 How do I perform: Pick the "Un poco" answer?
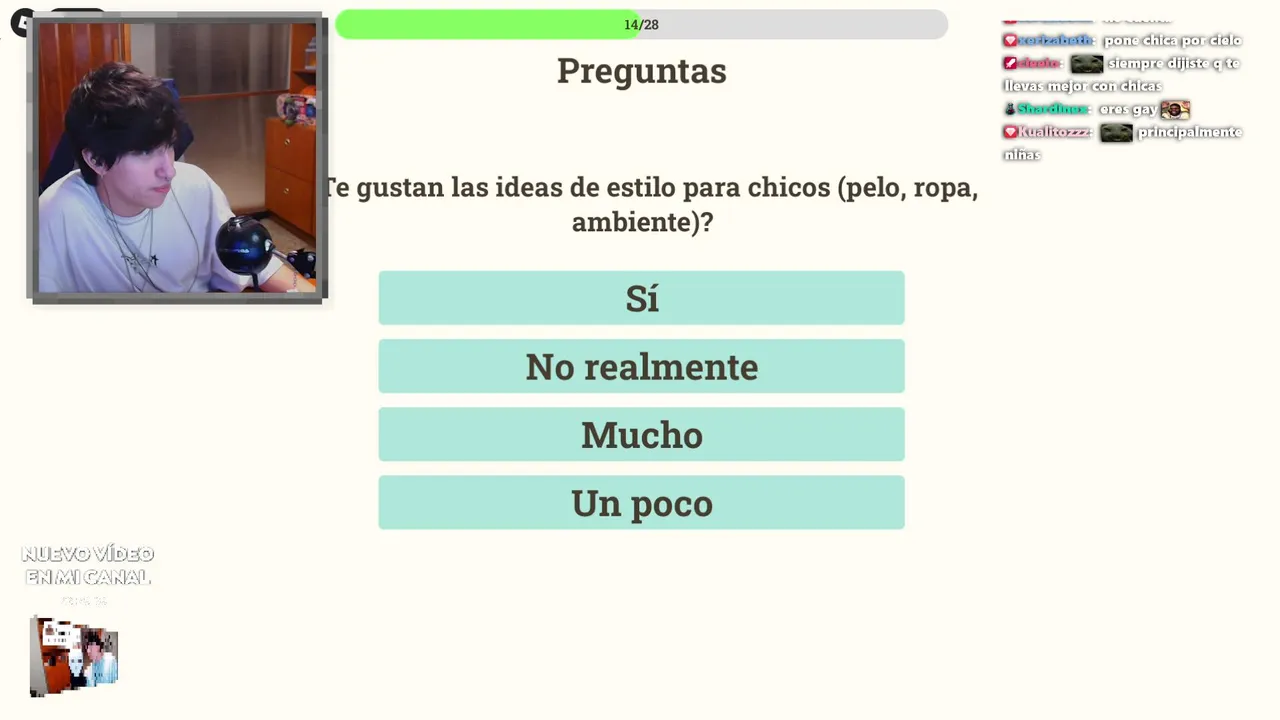(x=641, y=502)
